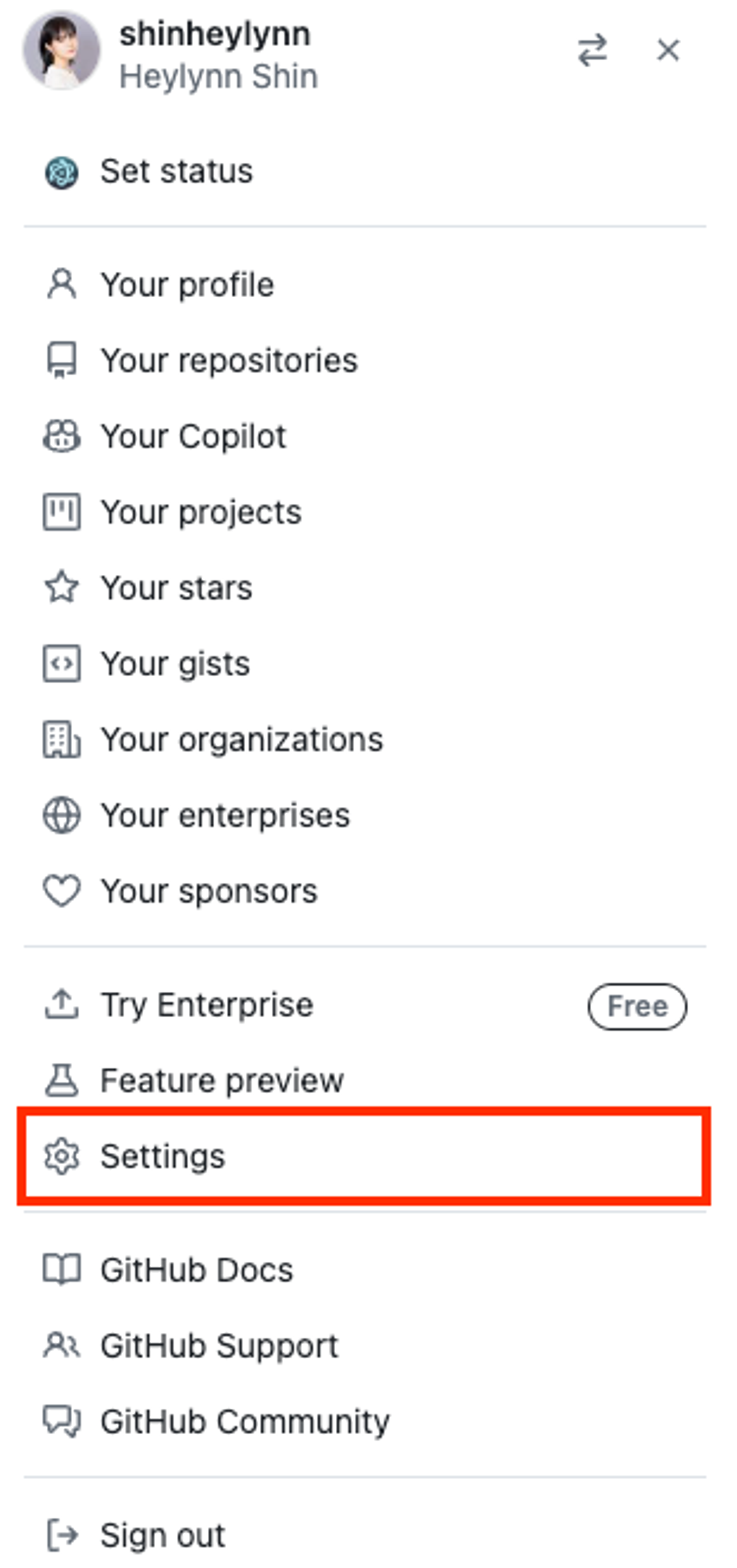This screenshot has height=1568, width=737.
Task: Tap the shinheylynn profile avatar
Action: click(x=62, y=51)
